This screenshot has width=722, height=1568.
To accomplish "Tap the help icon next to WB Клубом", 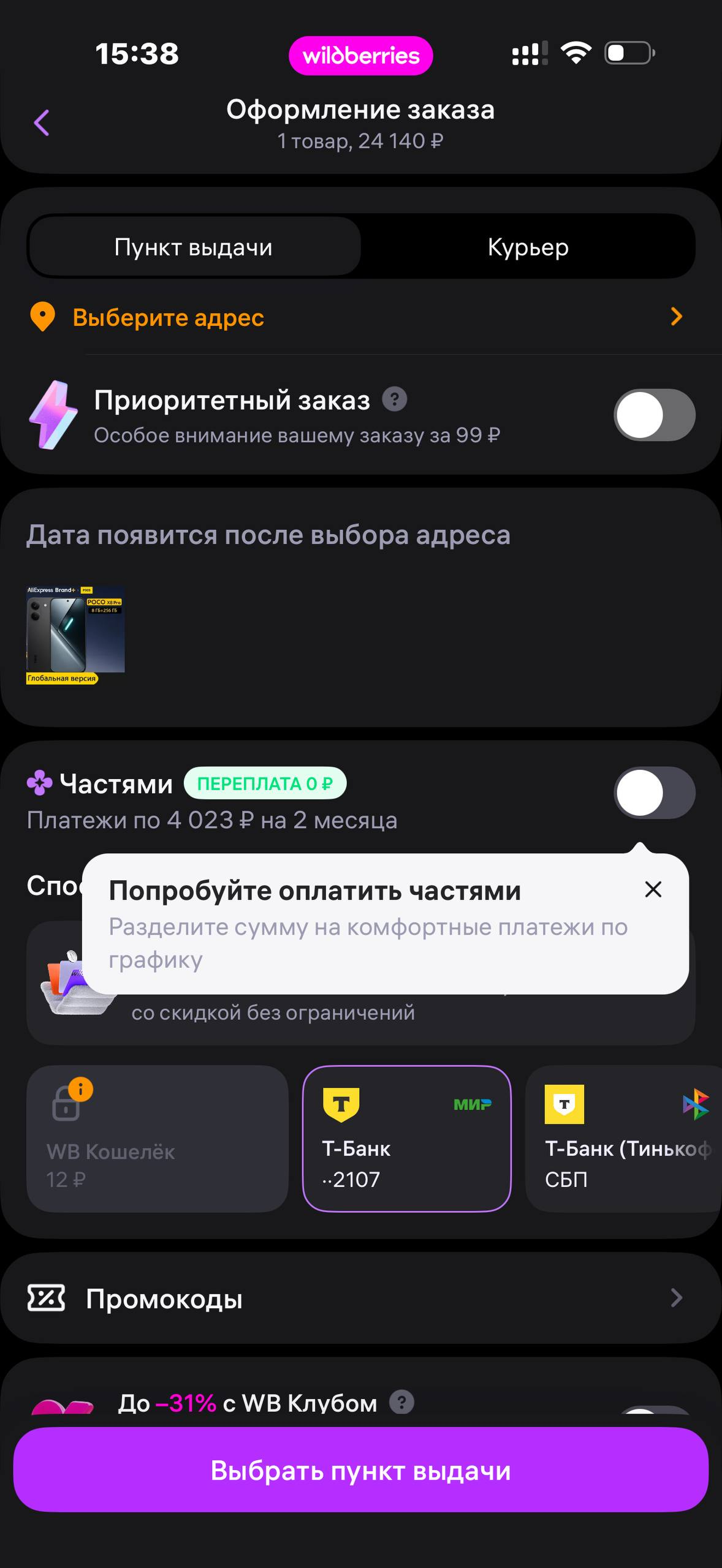I will [401, 1402].
